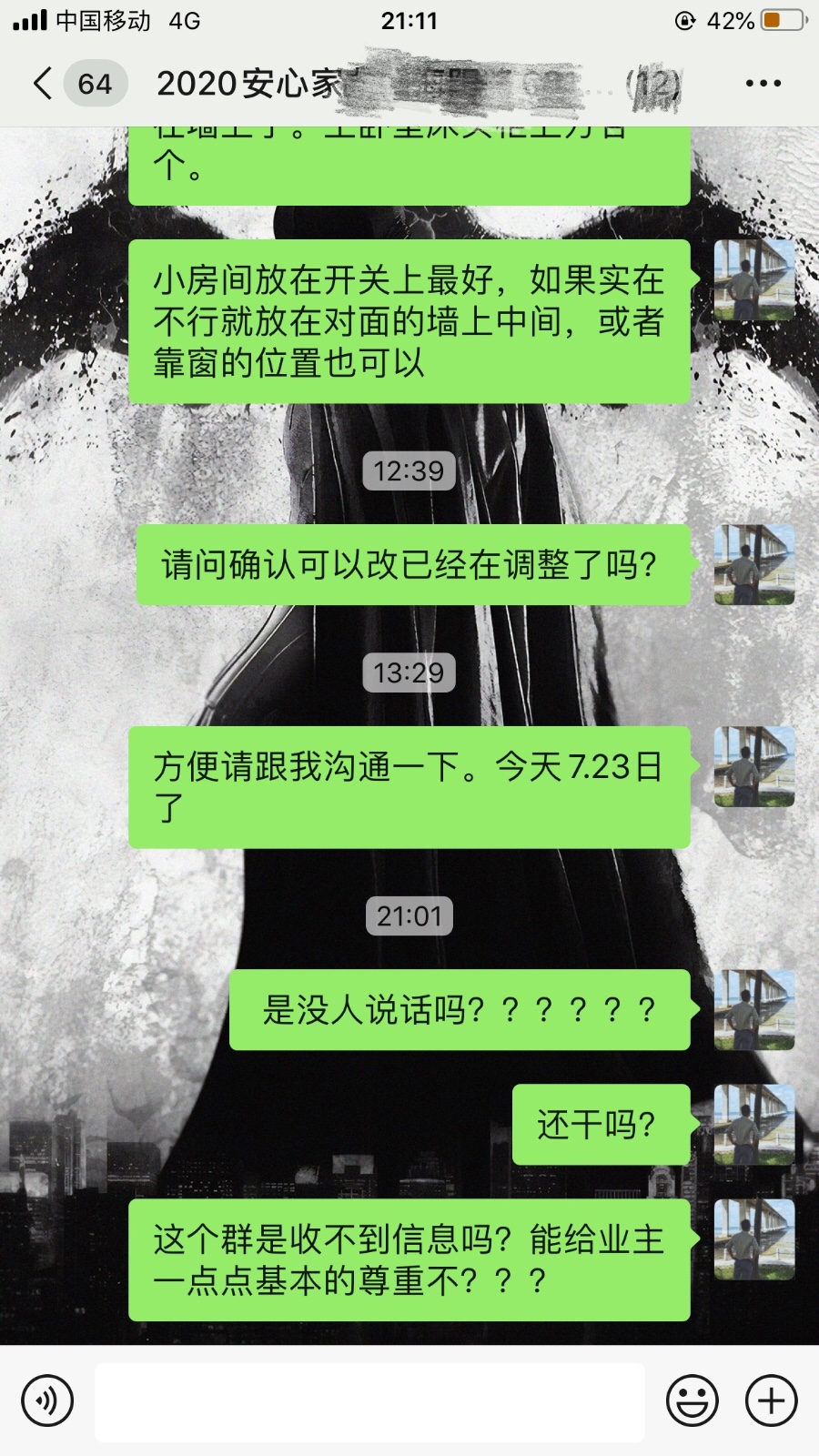The height and width of the screenshot is (1456, 819).
Task: Switch to voice message input
Action: pyautogui.click(x=47, y=1400)
